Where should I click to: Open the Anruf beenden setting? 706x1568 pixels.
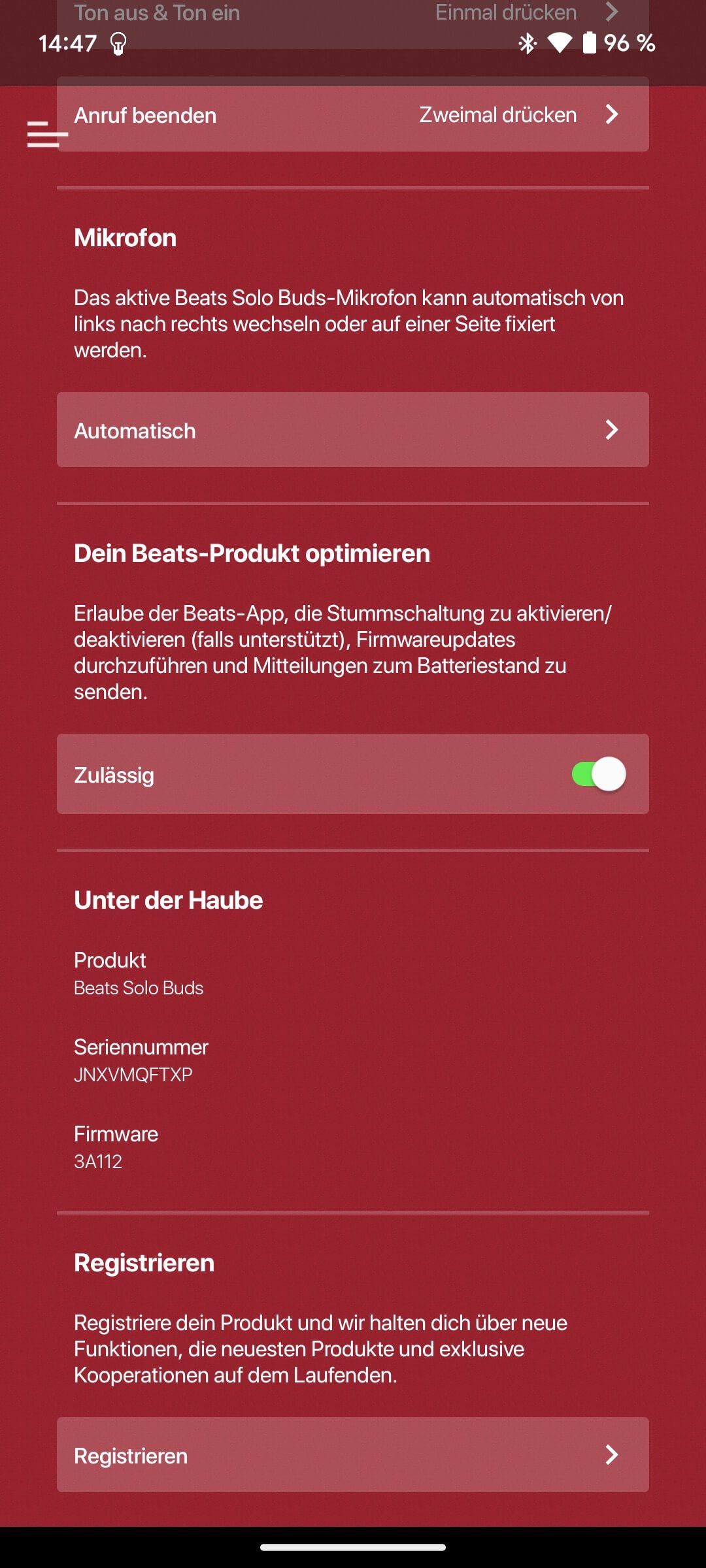coord(353,115)
